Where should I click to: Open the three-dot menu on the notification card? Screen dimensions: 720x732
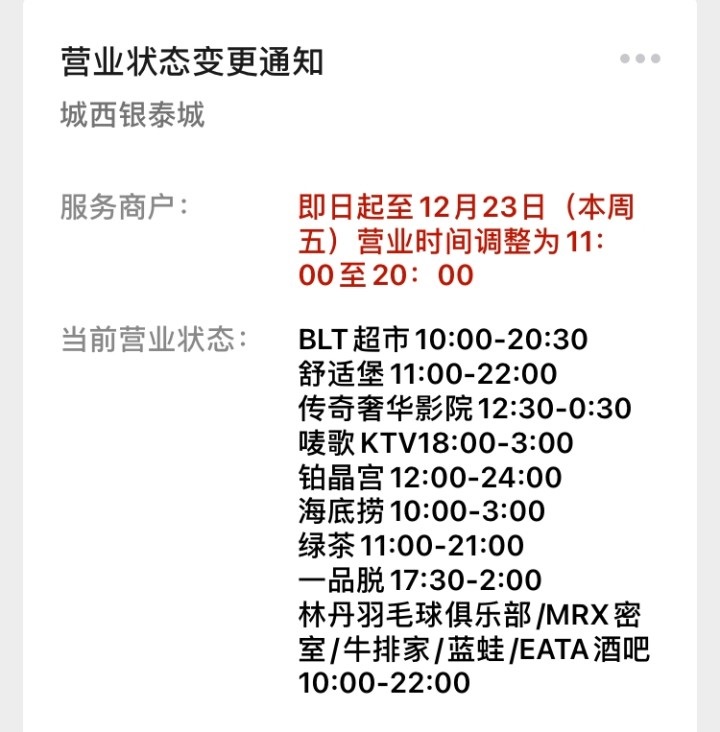pyautogui.click(x=640, y=59)
